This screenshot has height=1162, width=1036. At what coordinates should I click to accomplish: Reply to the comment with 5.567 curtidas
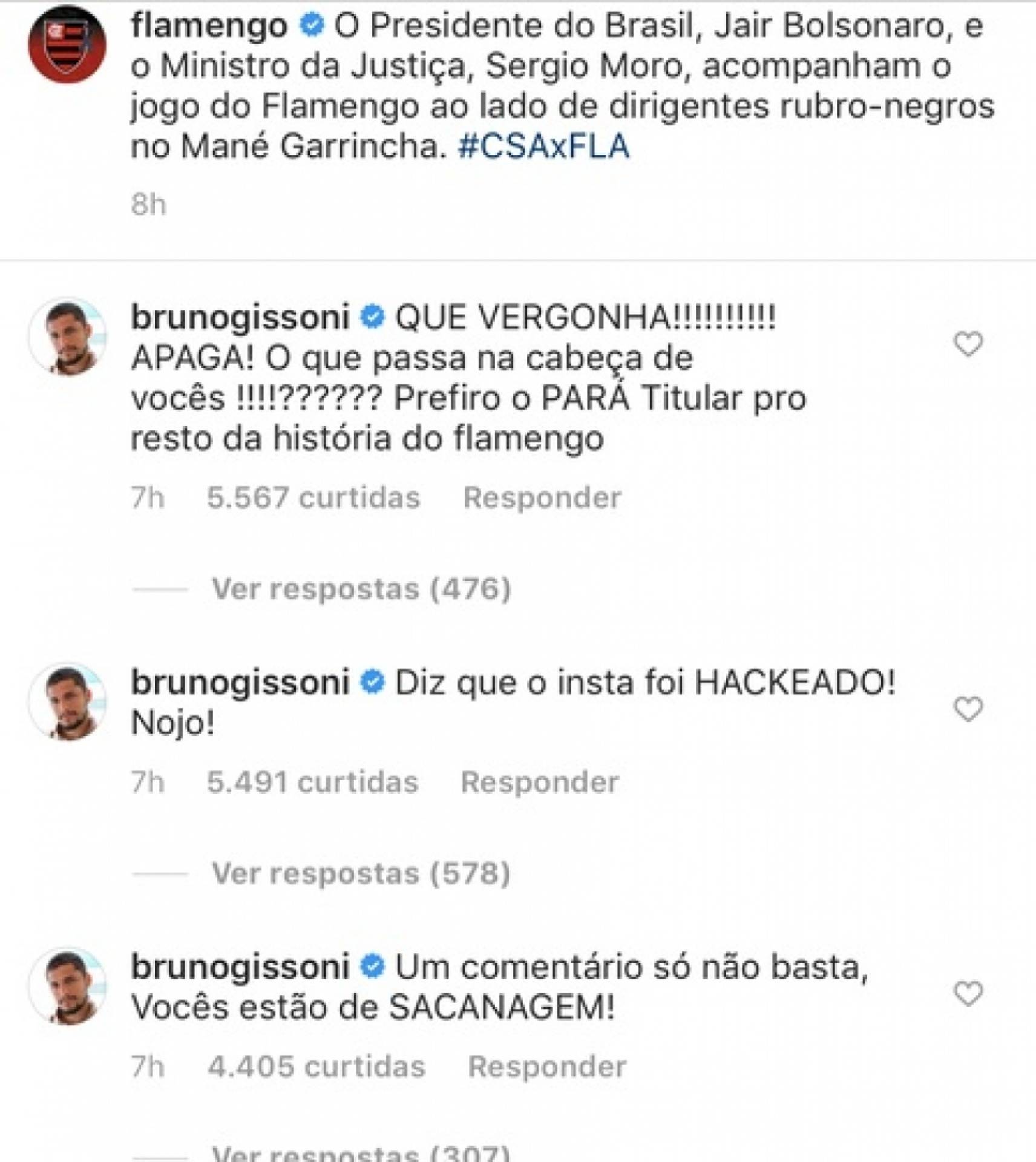click(542, 498)
